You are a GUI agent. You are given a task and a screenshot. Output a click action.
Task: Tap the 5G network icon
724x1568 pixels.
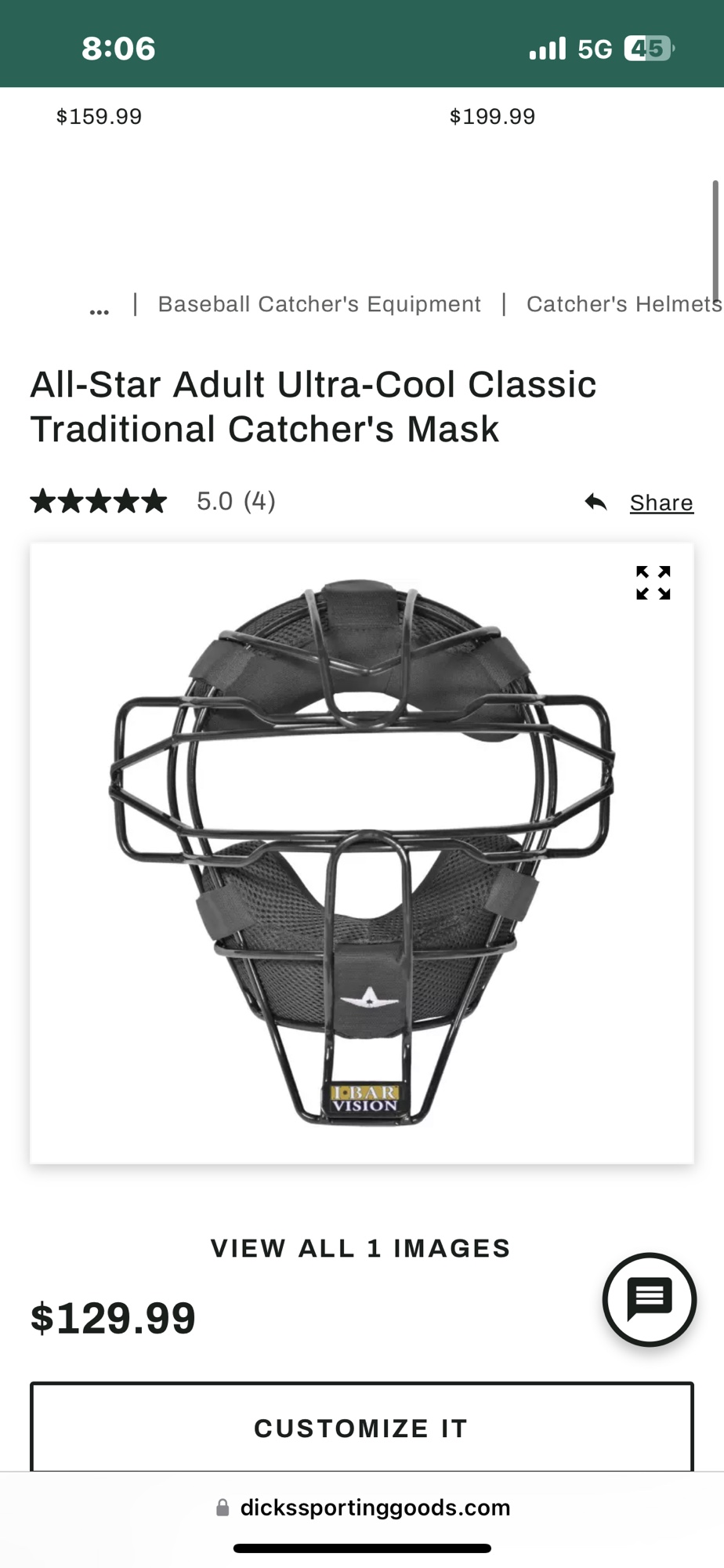click(x=593, y=47)
